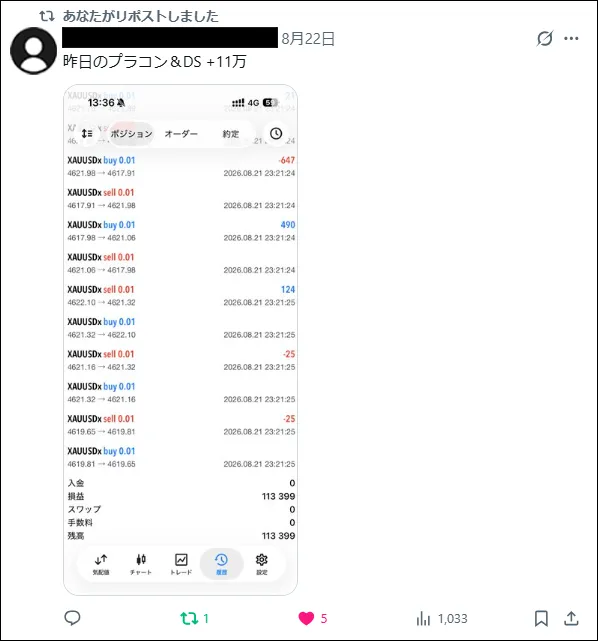Bookmark this post
The width and height of the screenshot is (598, 641).
coord(541,619)
